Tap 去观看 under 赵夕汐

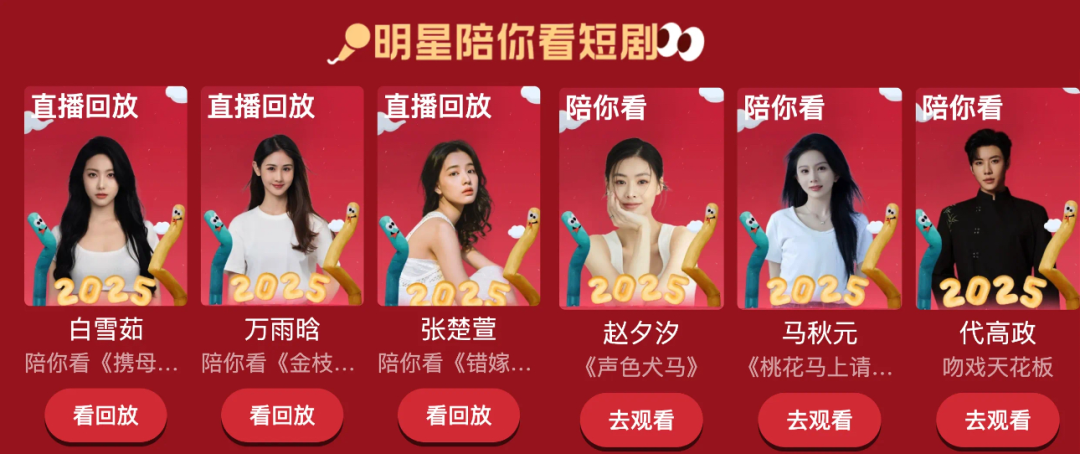pyautogui.click(x=641, y=420)
